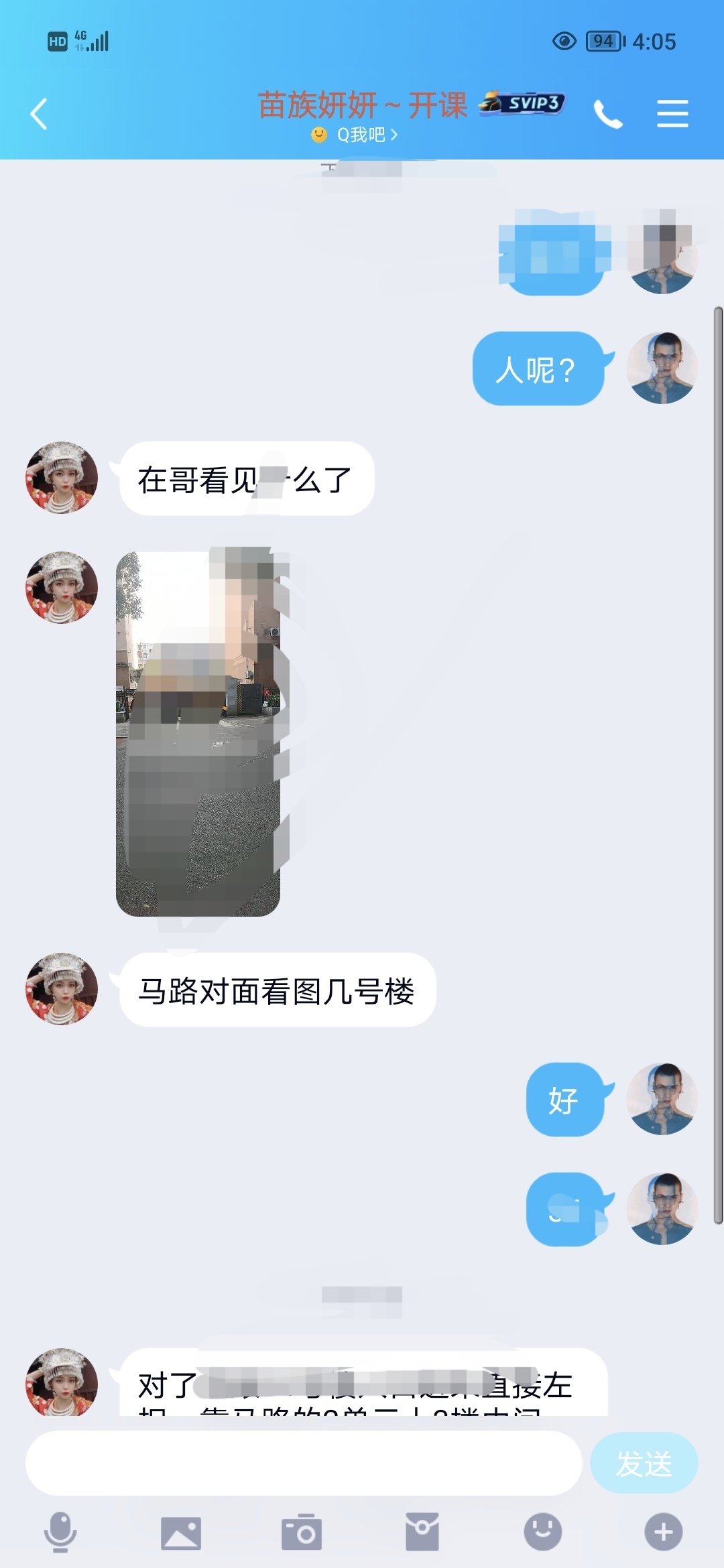Open the emoji panel
The image size is (724, 1568).
tap(543, 1532)
